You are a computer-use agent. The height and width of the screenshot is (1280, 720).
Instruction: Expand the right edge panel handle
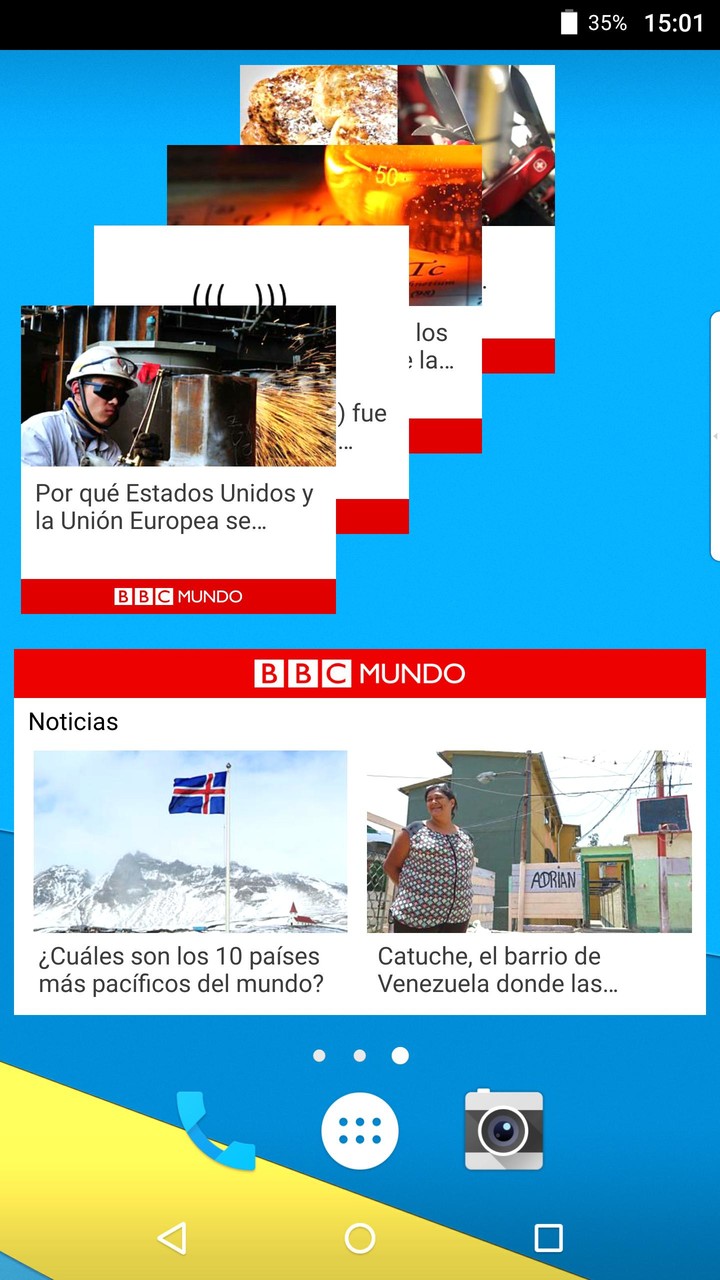(714, 435)
